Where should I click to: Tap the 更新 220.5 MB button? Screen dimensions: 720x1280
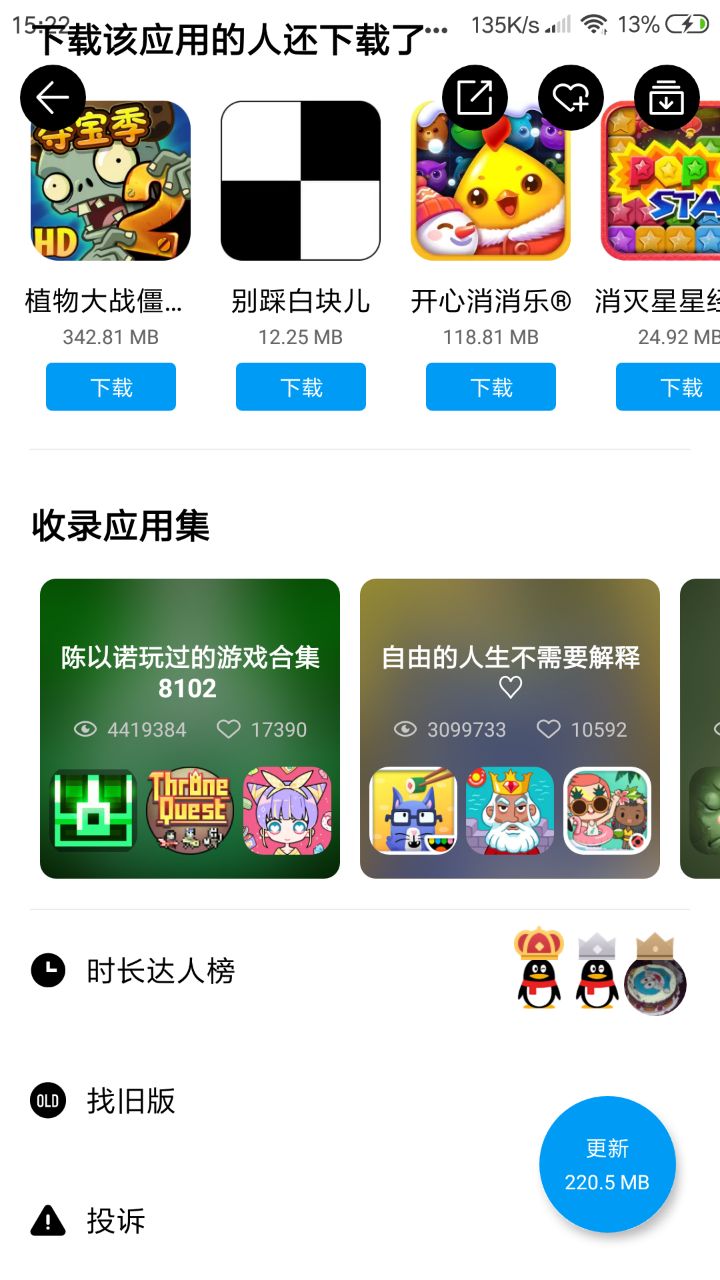[607, 1165]
